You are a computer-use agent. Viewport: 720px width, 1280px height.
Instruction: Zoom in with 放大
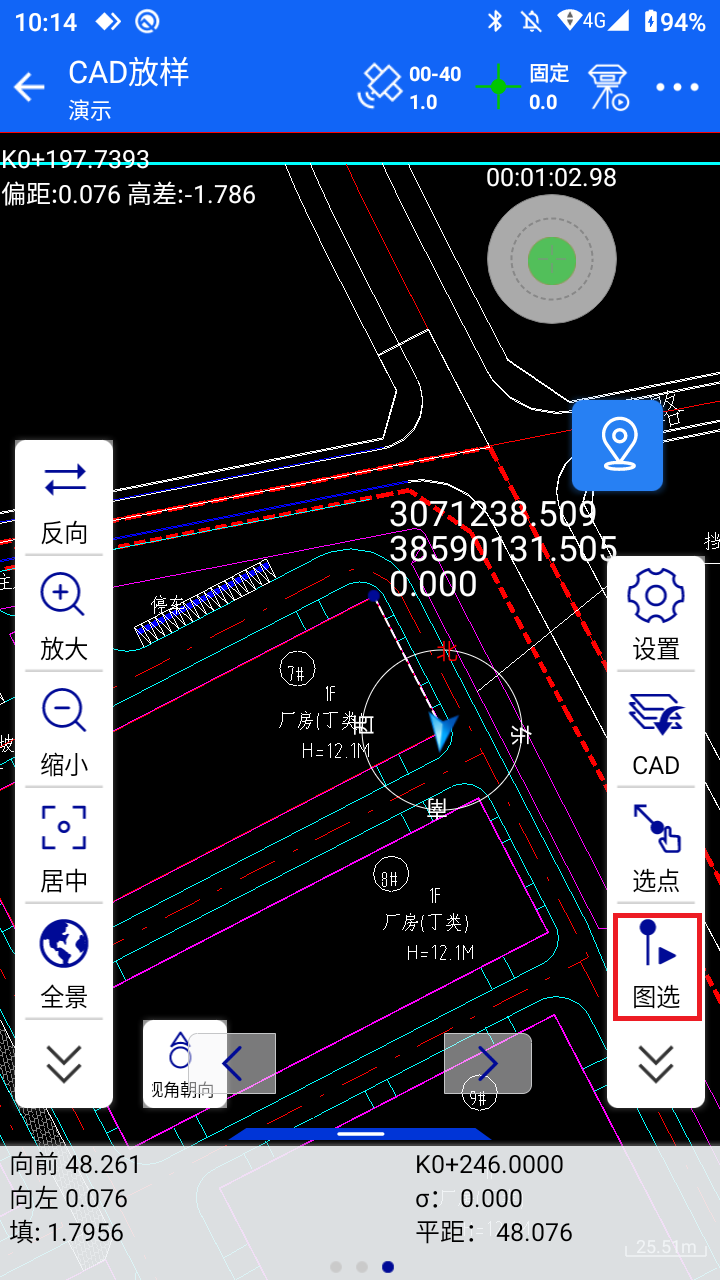pos(64,618)
